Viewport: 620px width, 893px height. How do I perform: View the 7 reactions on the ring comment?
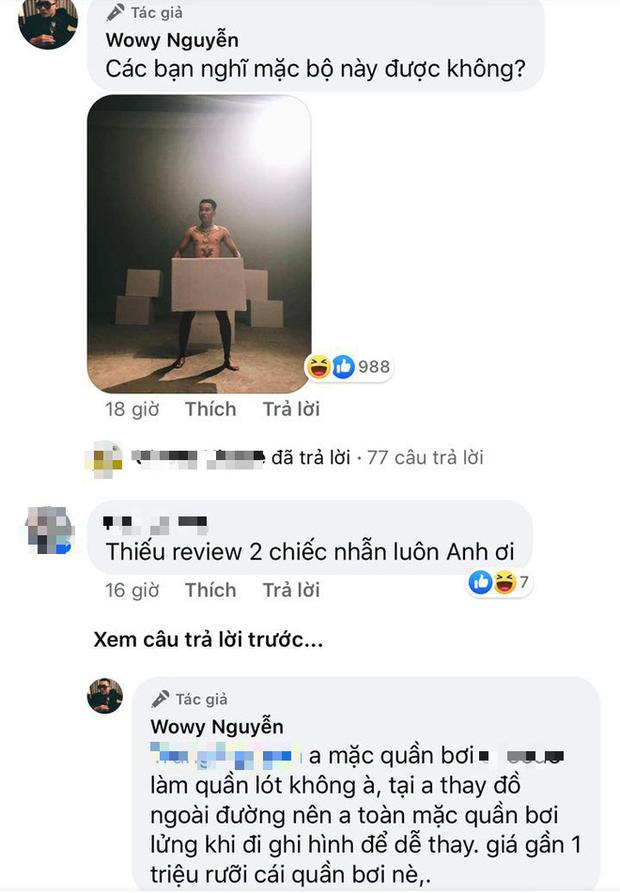tap(497, 582)
